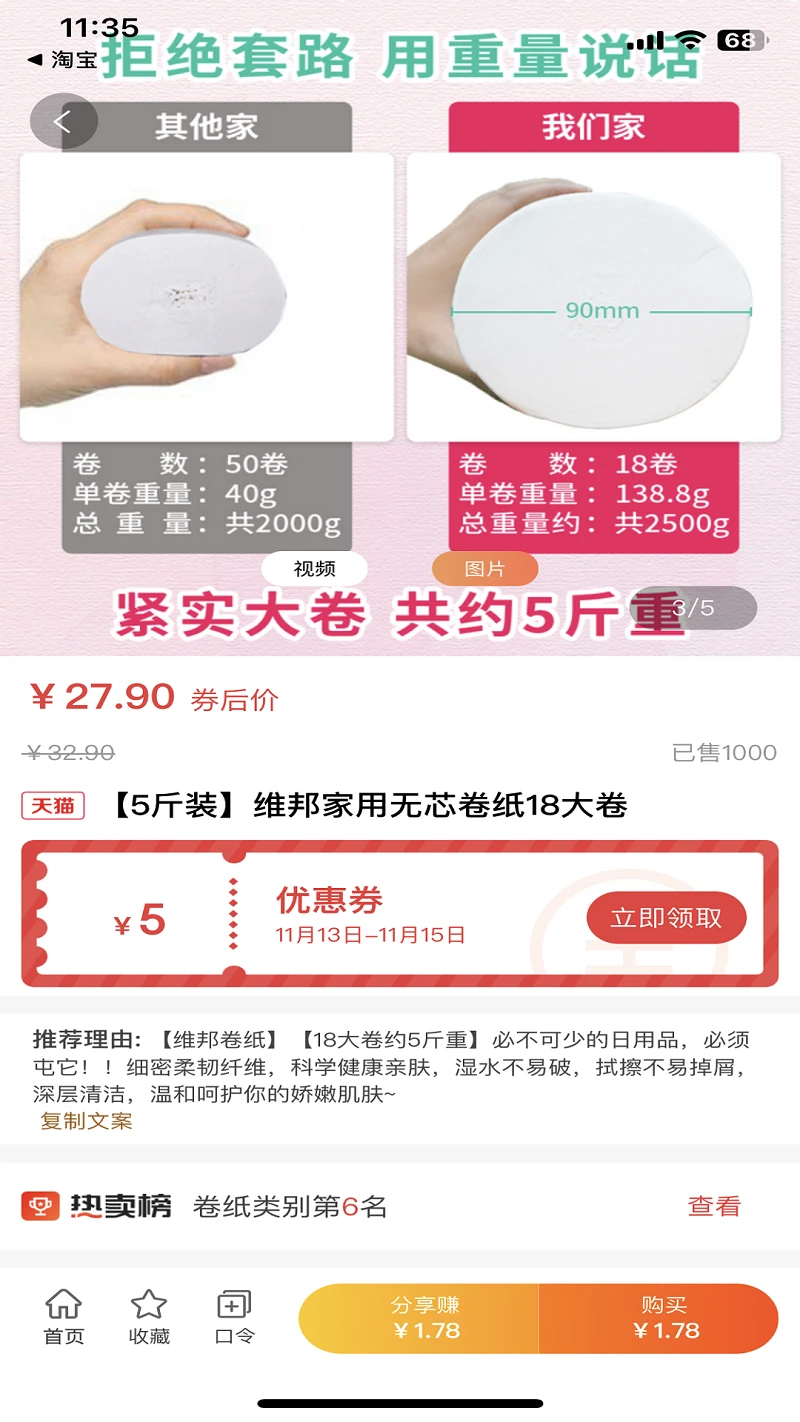Expand the 已售1000 sales info
This screenshot has height=1422, width=800.
(x=725, y=751)
